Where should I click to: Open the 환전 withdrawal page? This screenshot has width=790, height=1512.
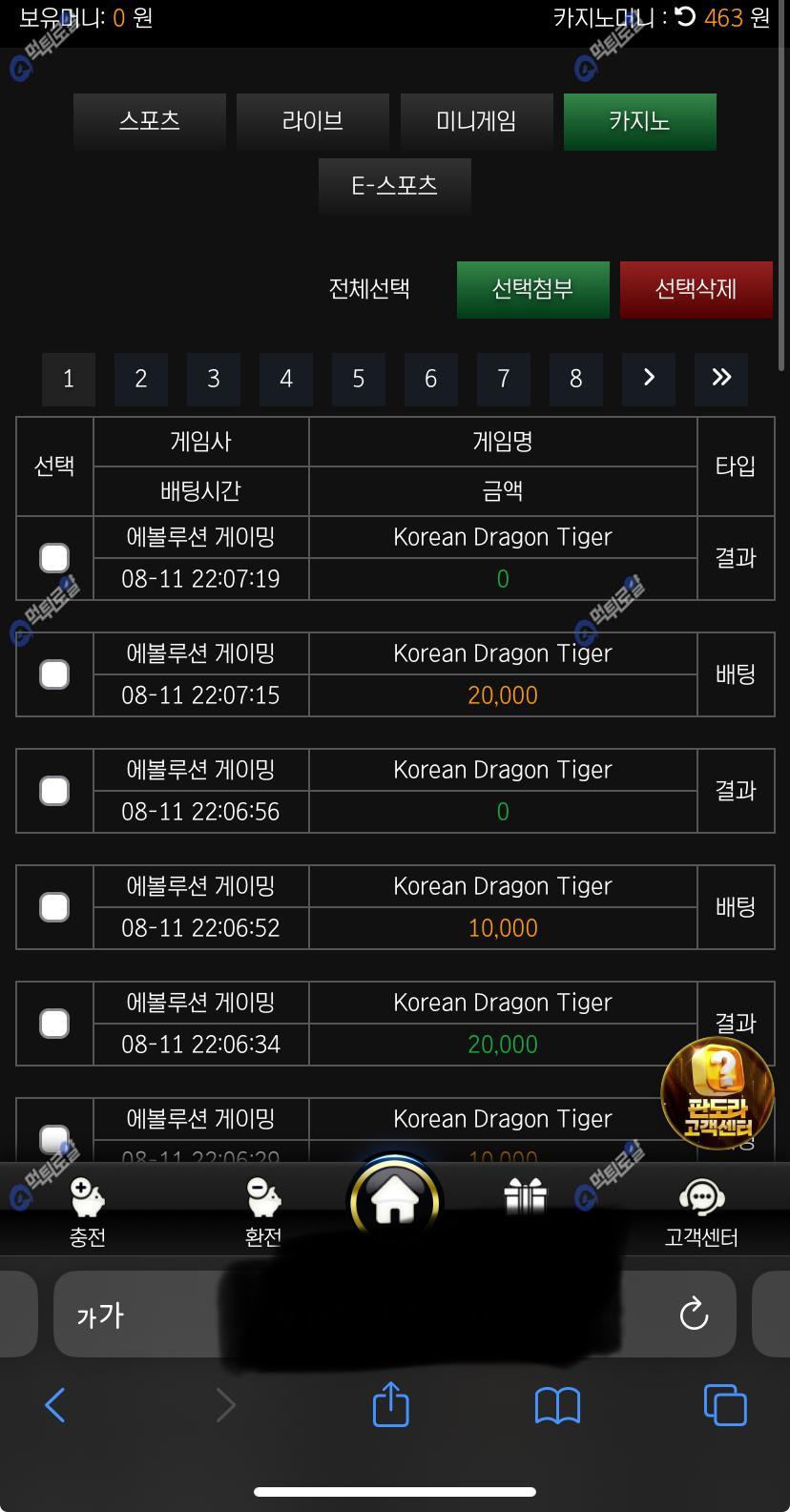[x=263, y=1212]
